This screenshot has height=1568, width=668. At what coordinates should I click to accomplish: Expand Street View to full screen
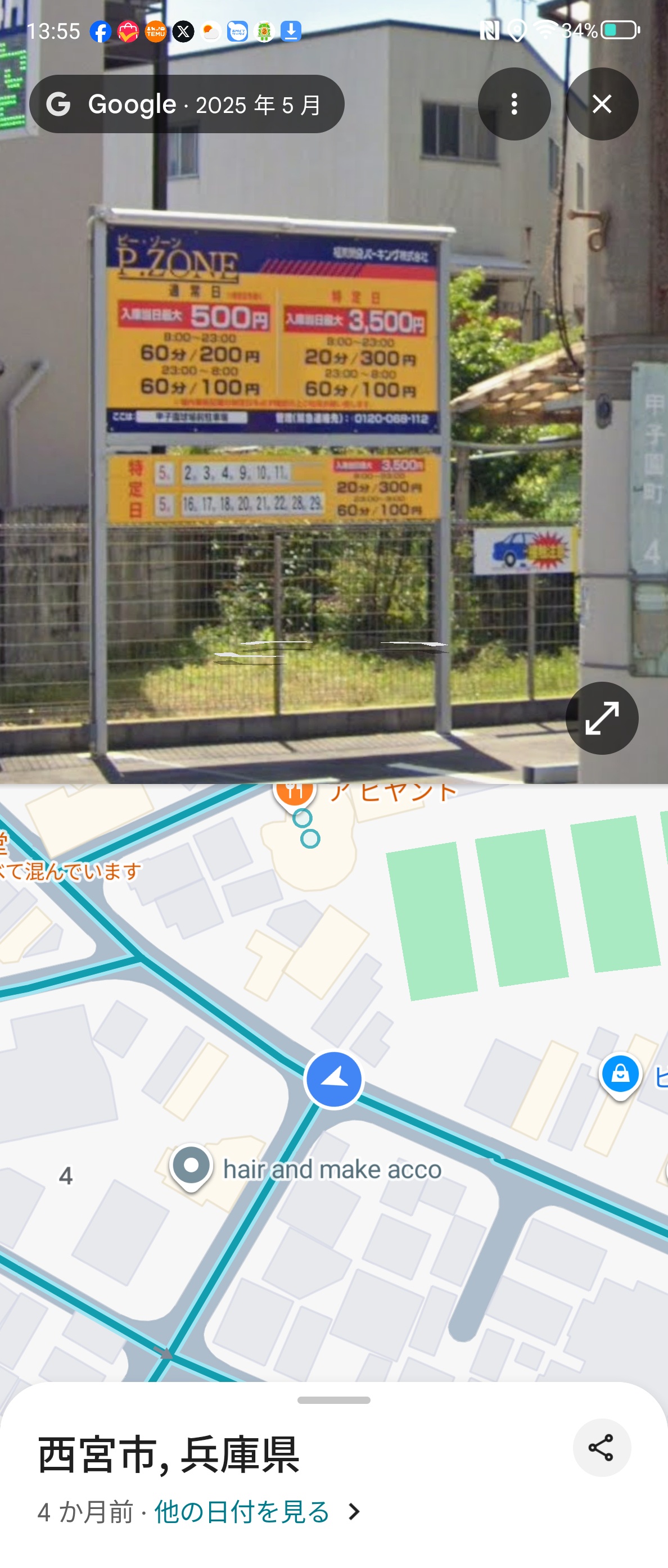[x=602, y=718]
